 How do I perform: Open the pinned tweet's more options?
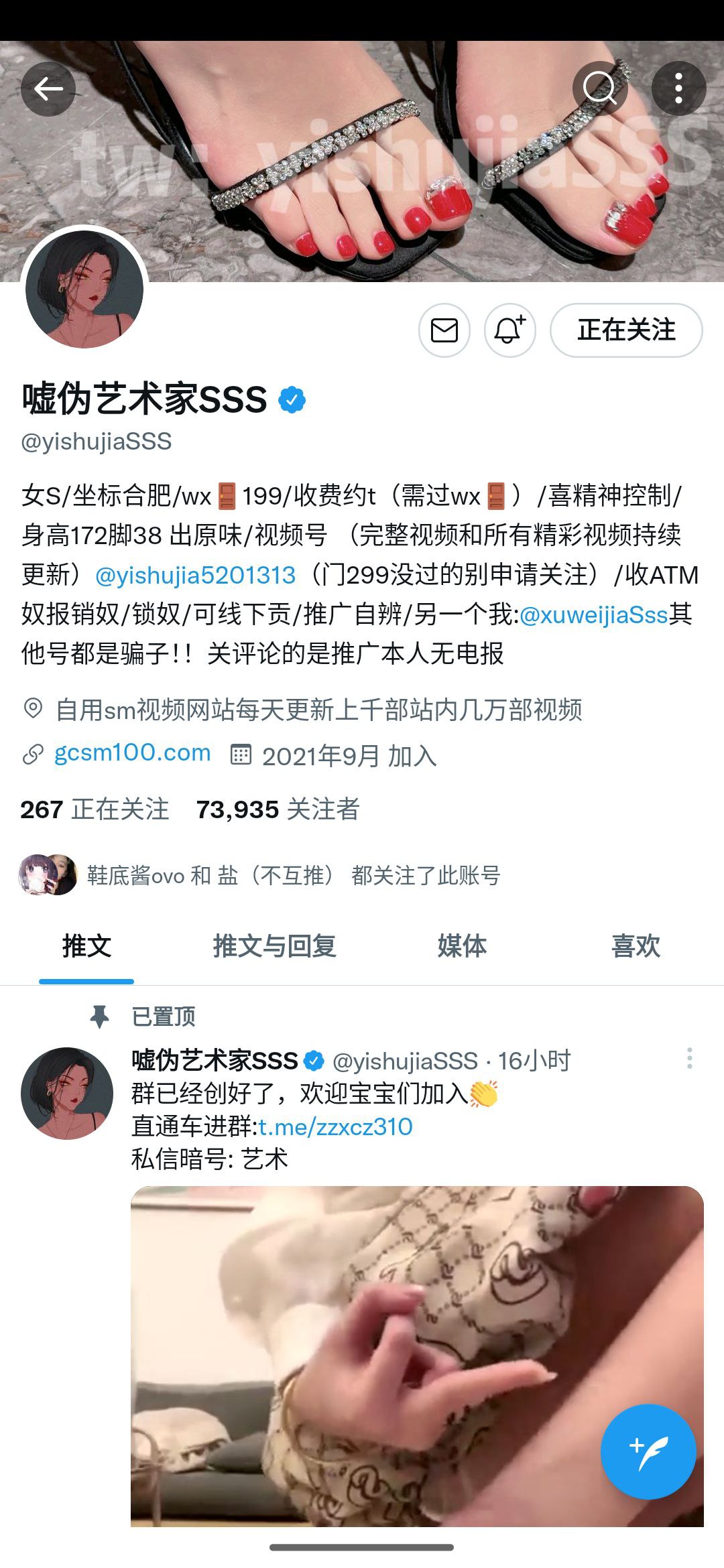[x=689, y=1059]
